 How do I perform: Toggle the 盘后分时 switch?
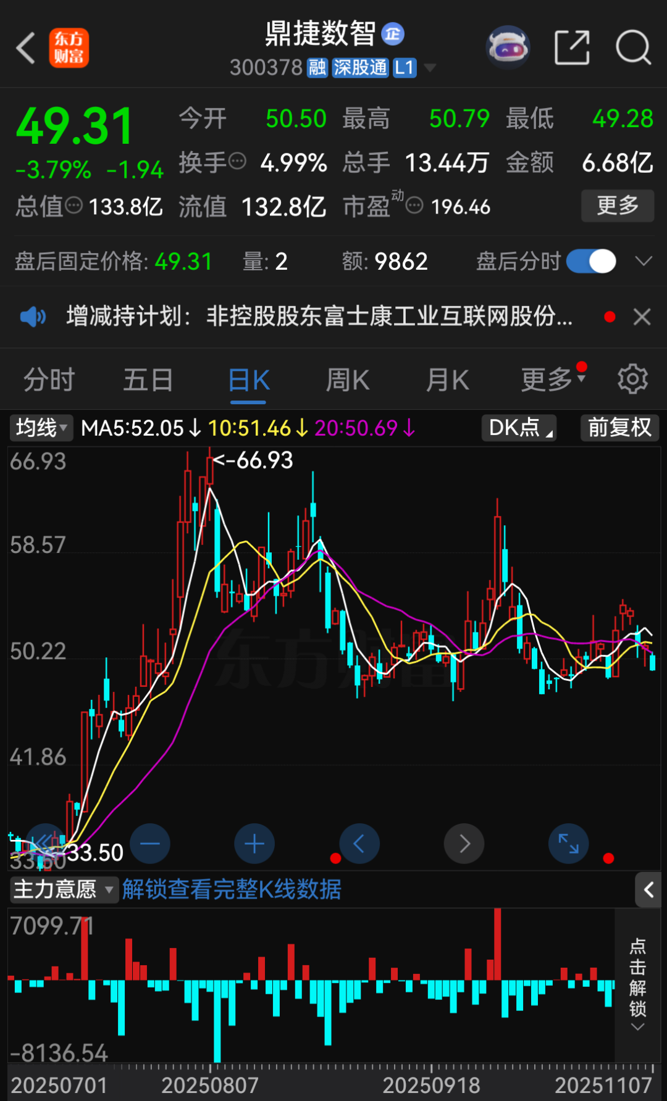click(591, 262)
